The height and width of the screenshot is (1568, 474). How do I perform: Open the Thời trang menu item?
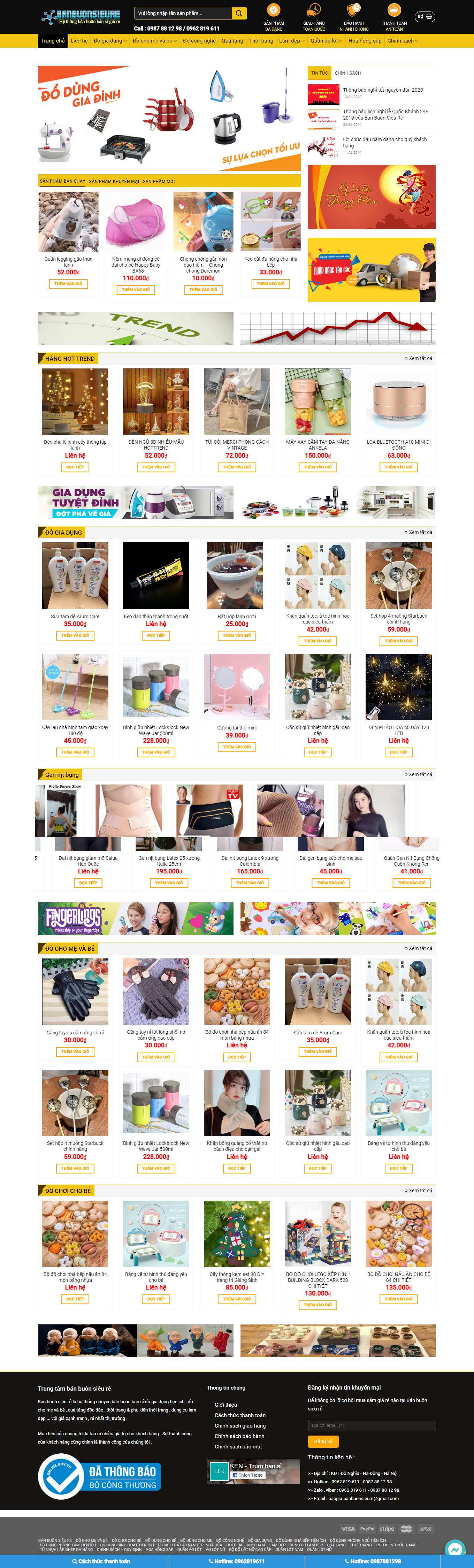point(261,41)
